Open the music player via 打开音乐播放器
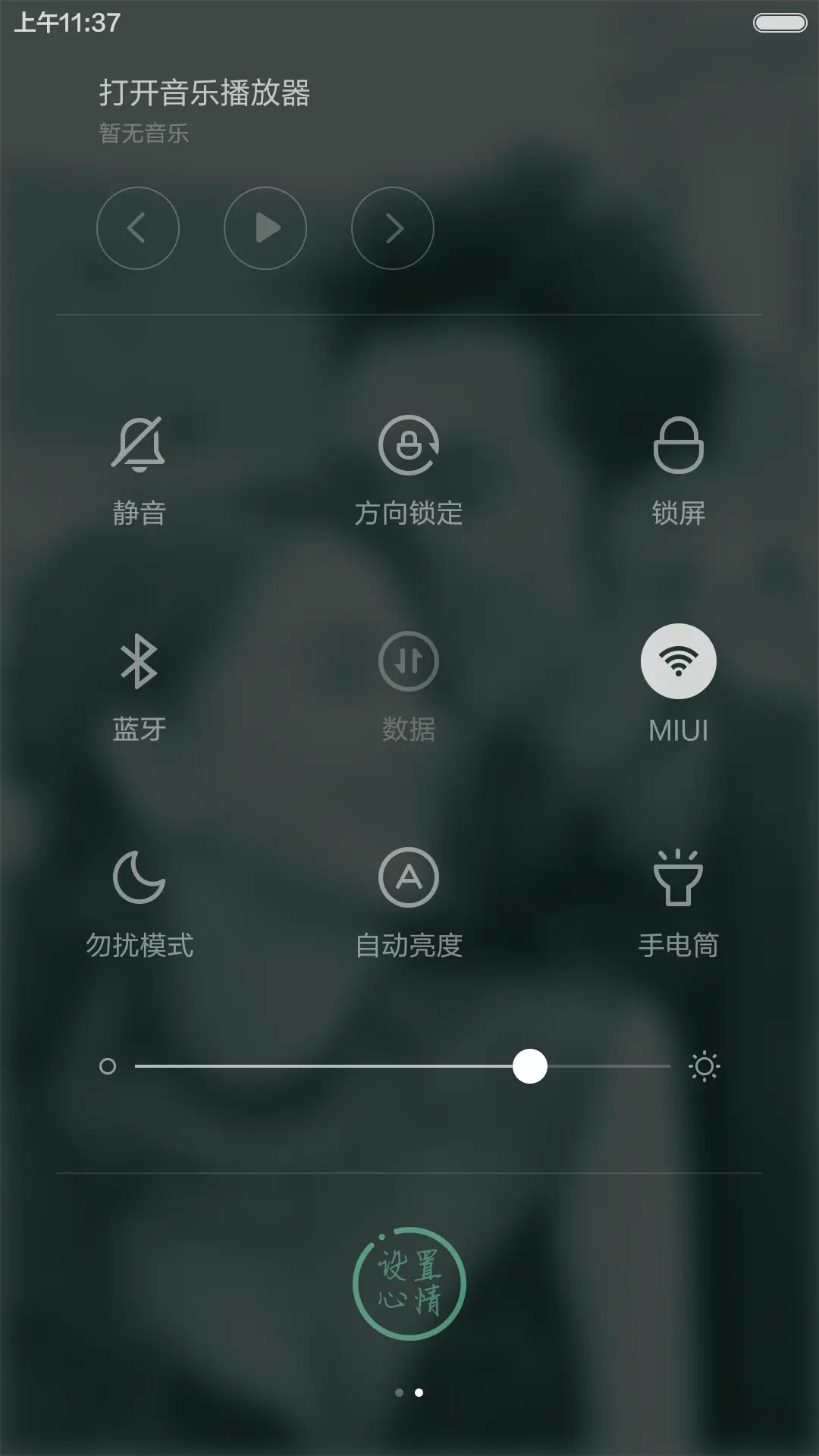Screen dimensions: 819x1456 pyautogui.click(x=205, y=92)
